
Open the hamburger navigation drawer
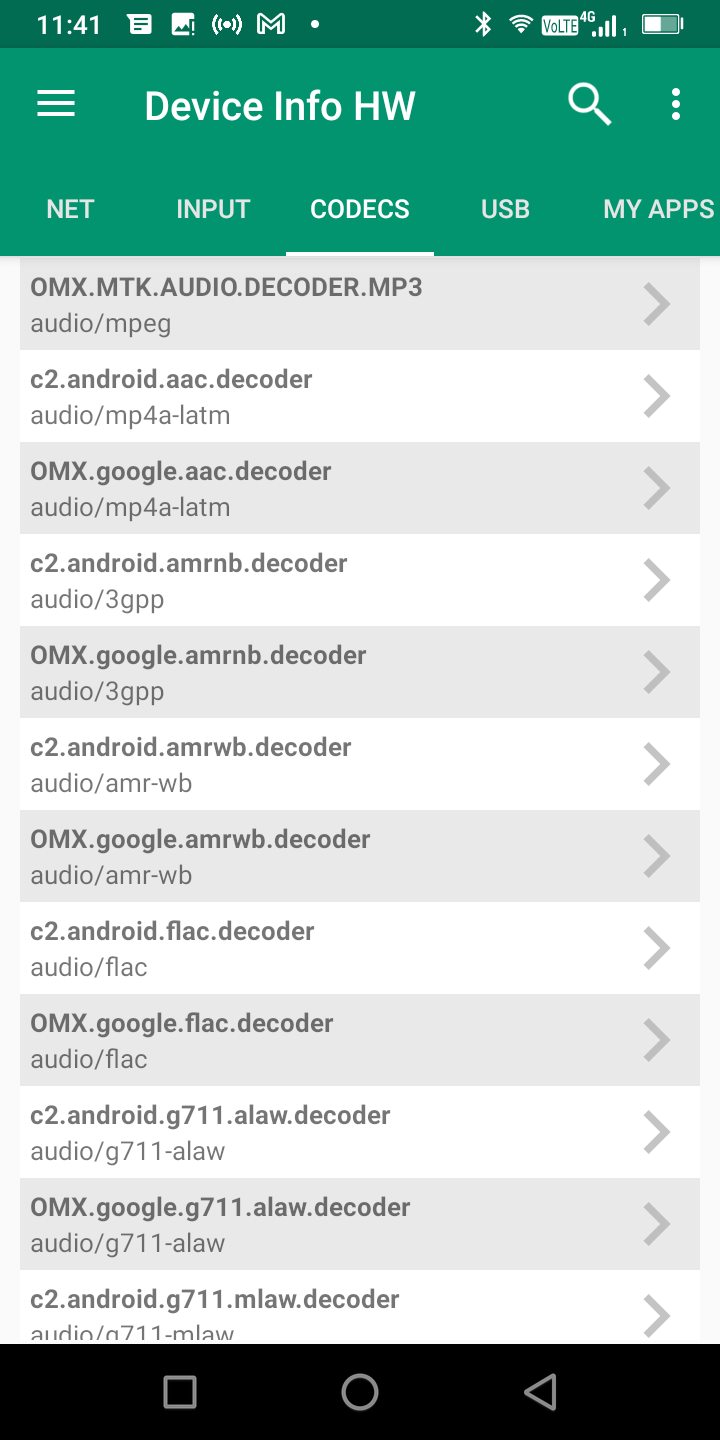(56, 104)
